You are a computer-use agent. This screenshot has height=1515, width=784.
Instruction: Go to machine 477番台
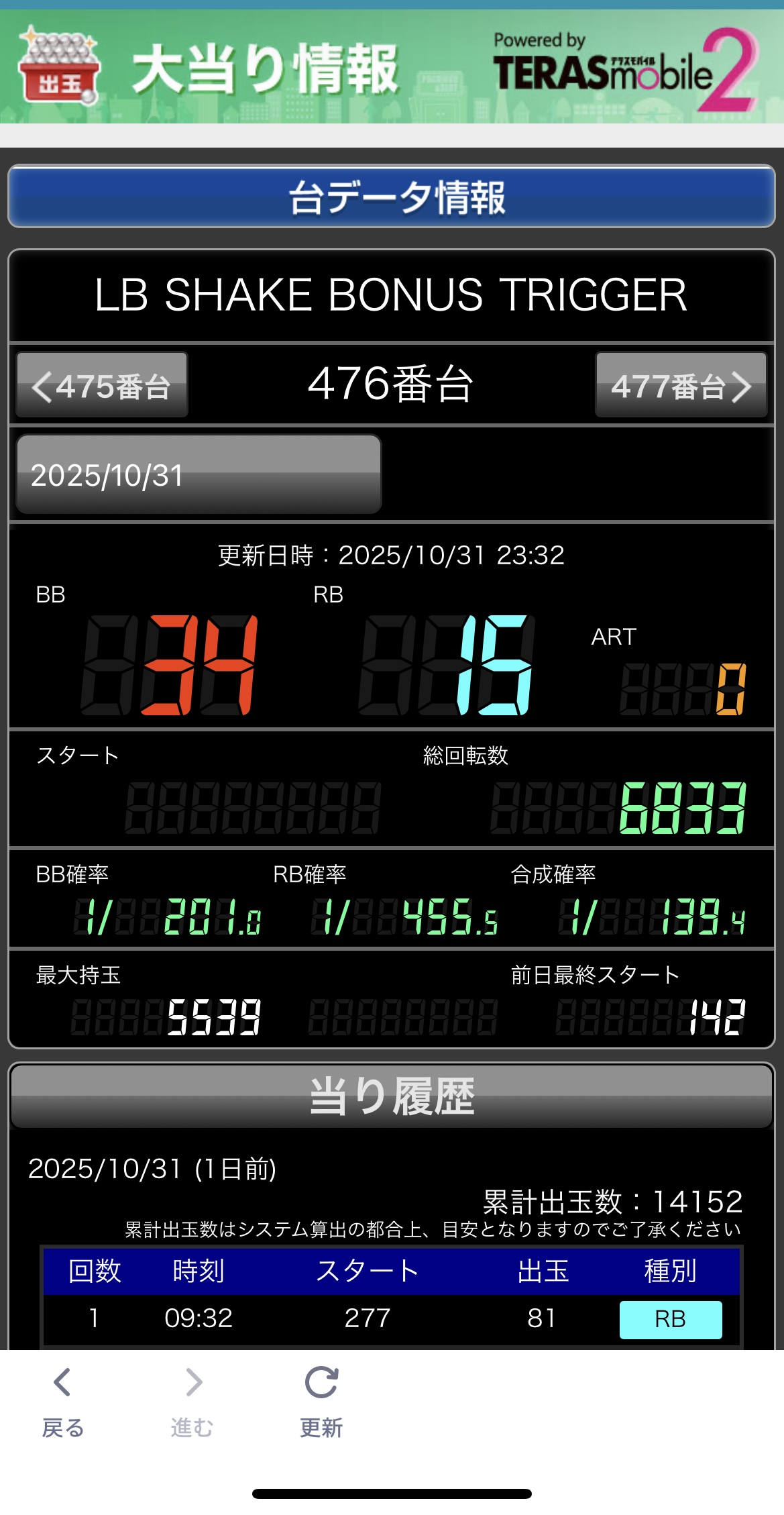681,385
